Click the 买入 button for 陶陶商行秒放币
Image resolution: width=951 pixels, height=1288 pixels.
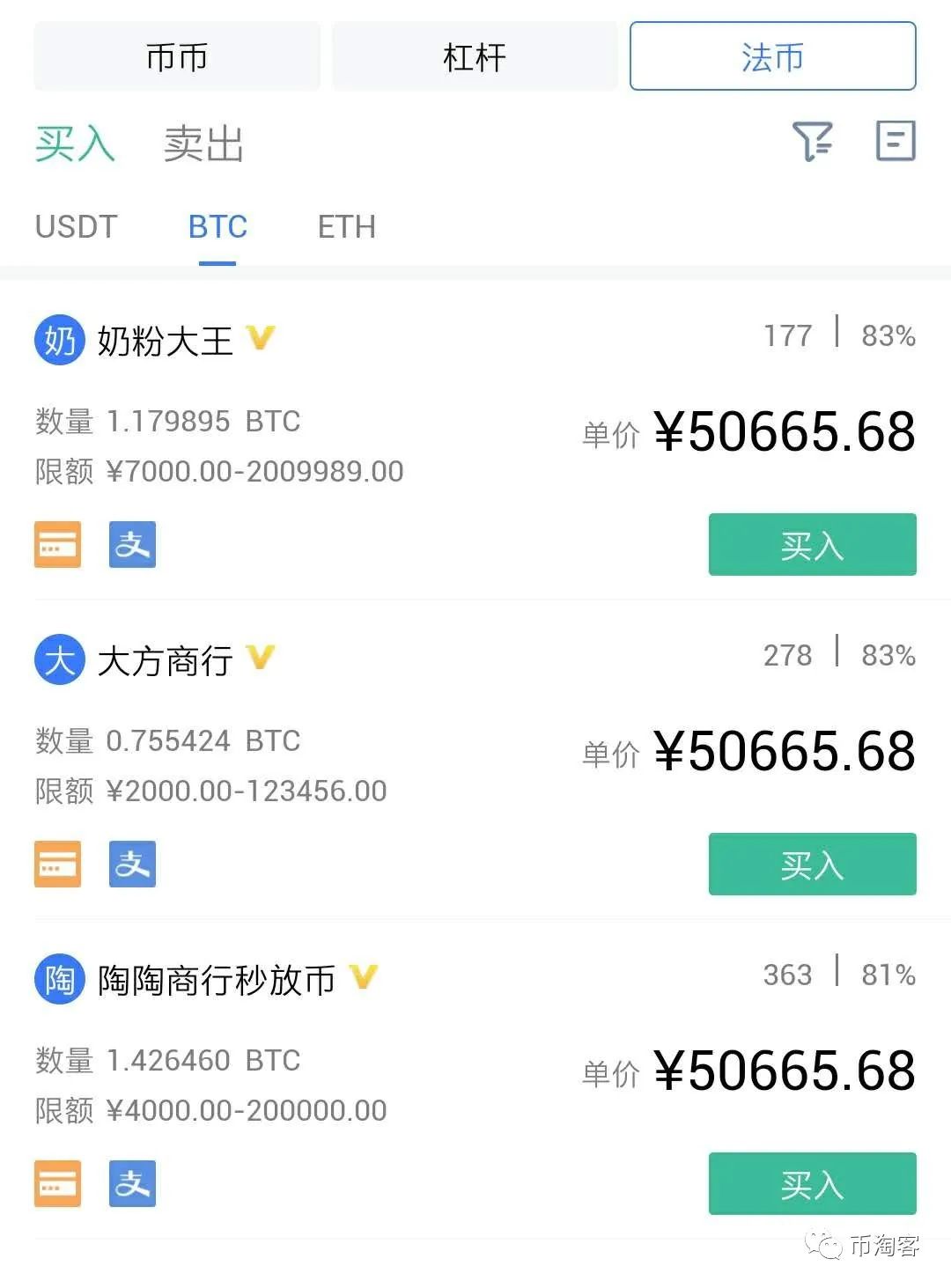811,1184
